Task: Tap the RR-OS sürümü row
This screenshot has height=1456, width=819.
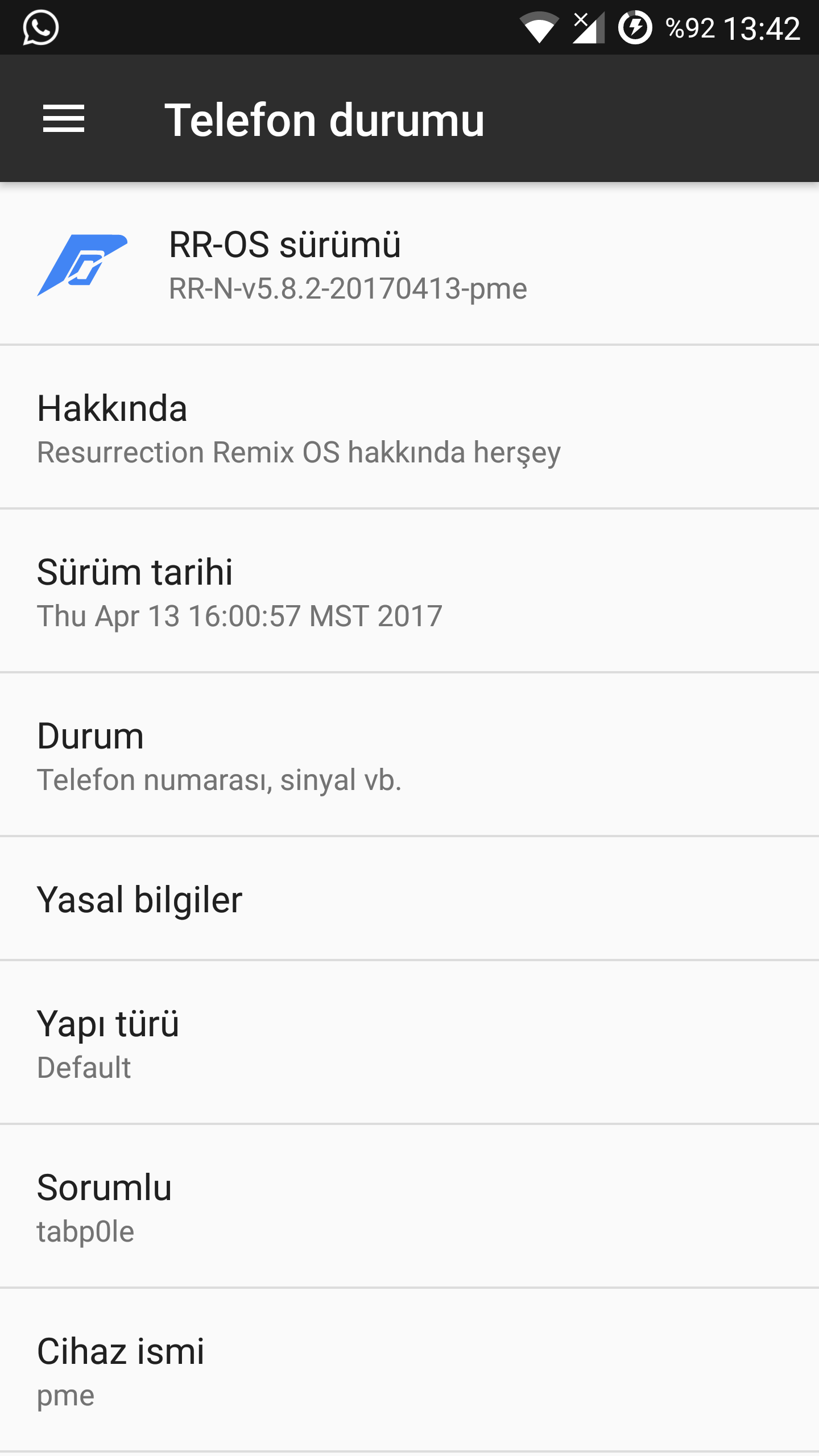Action: [409, 263]
